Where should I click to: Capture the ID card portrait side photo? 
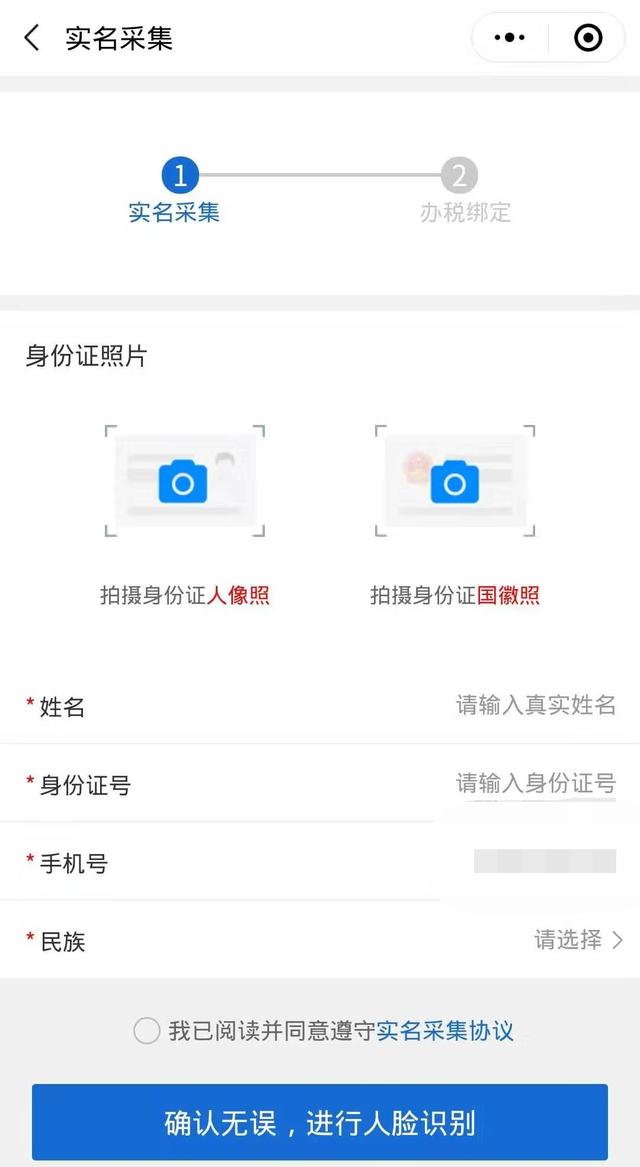click(x=184, y=481)
